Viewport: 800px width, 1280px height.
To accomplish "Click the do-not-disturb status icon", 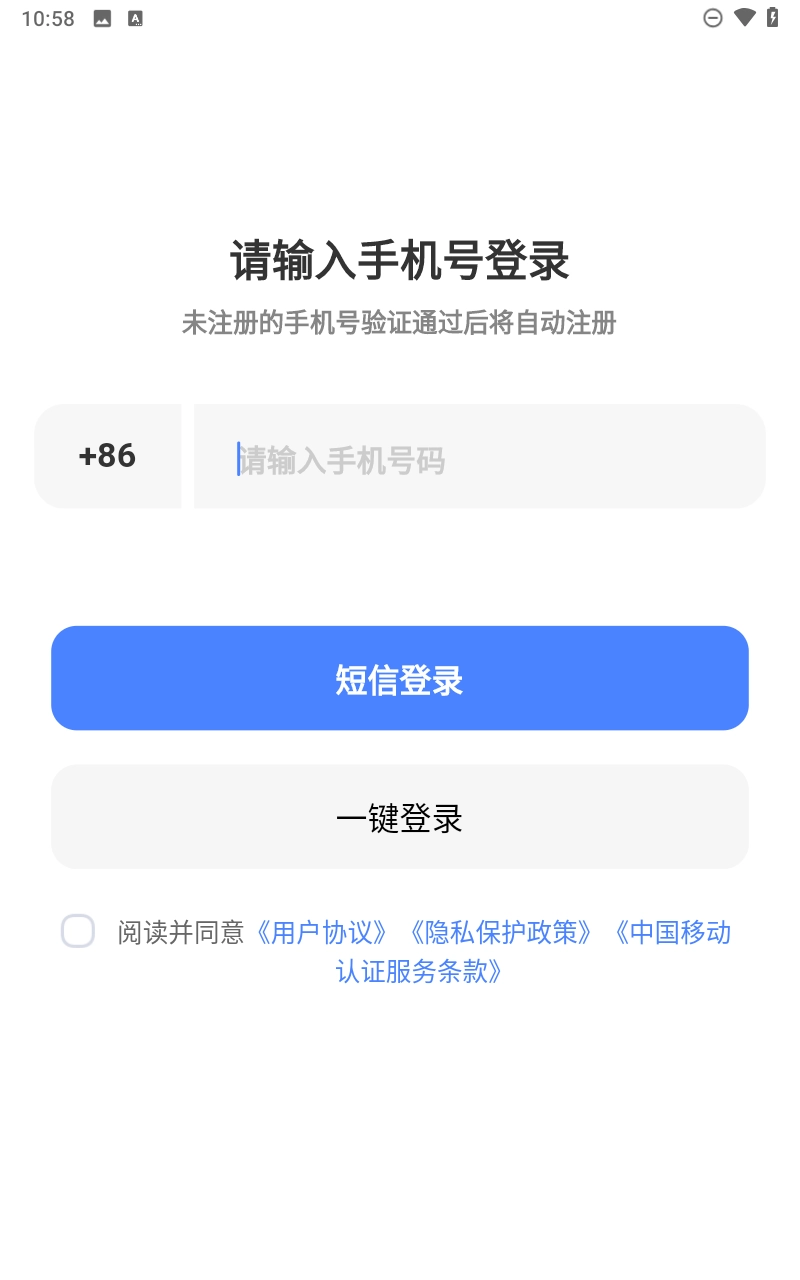I will 713,17.
